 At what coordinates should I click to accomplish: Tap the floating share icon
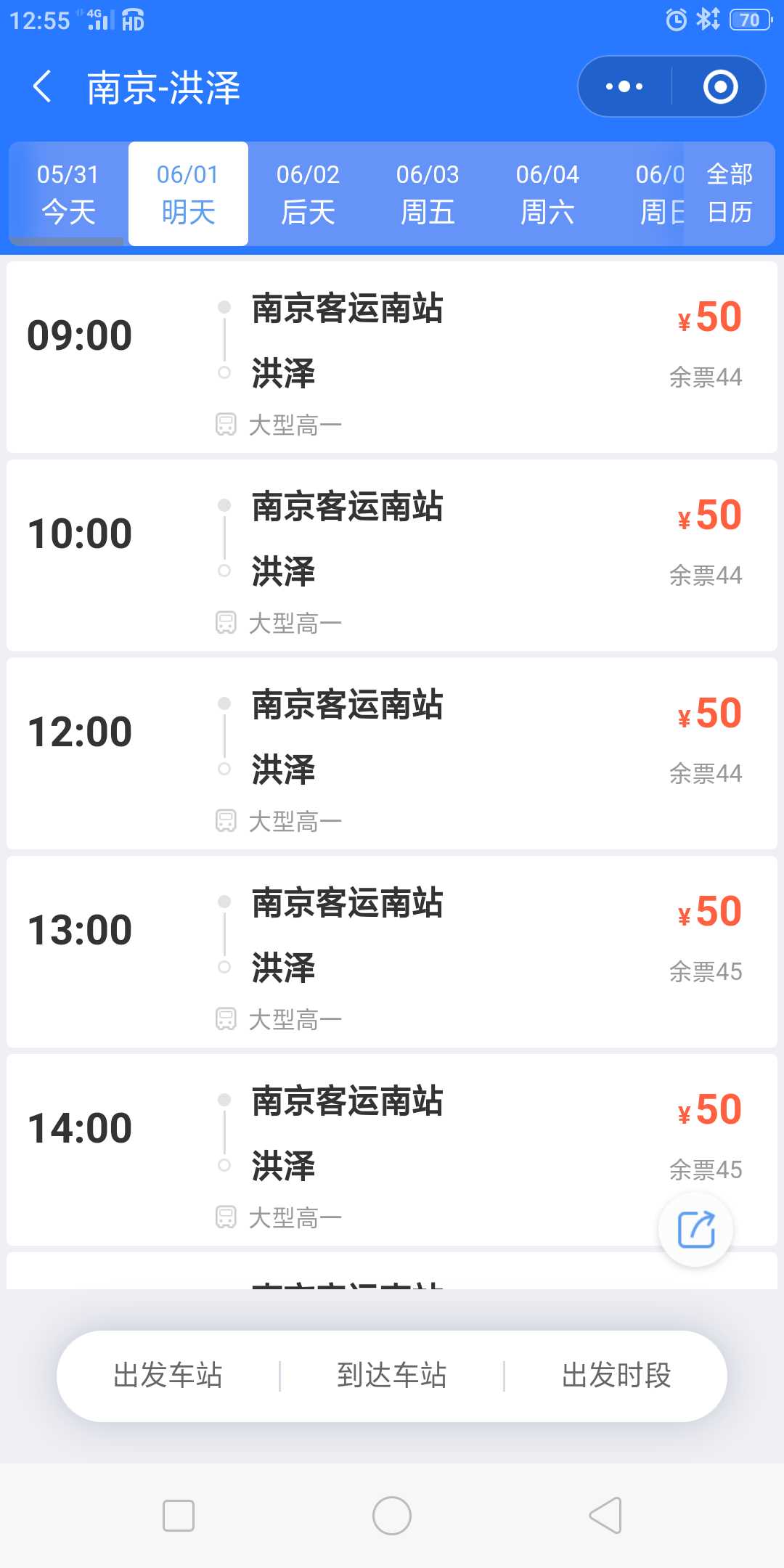(696, 1230)
